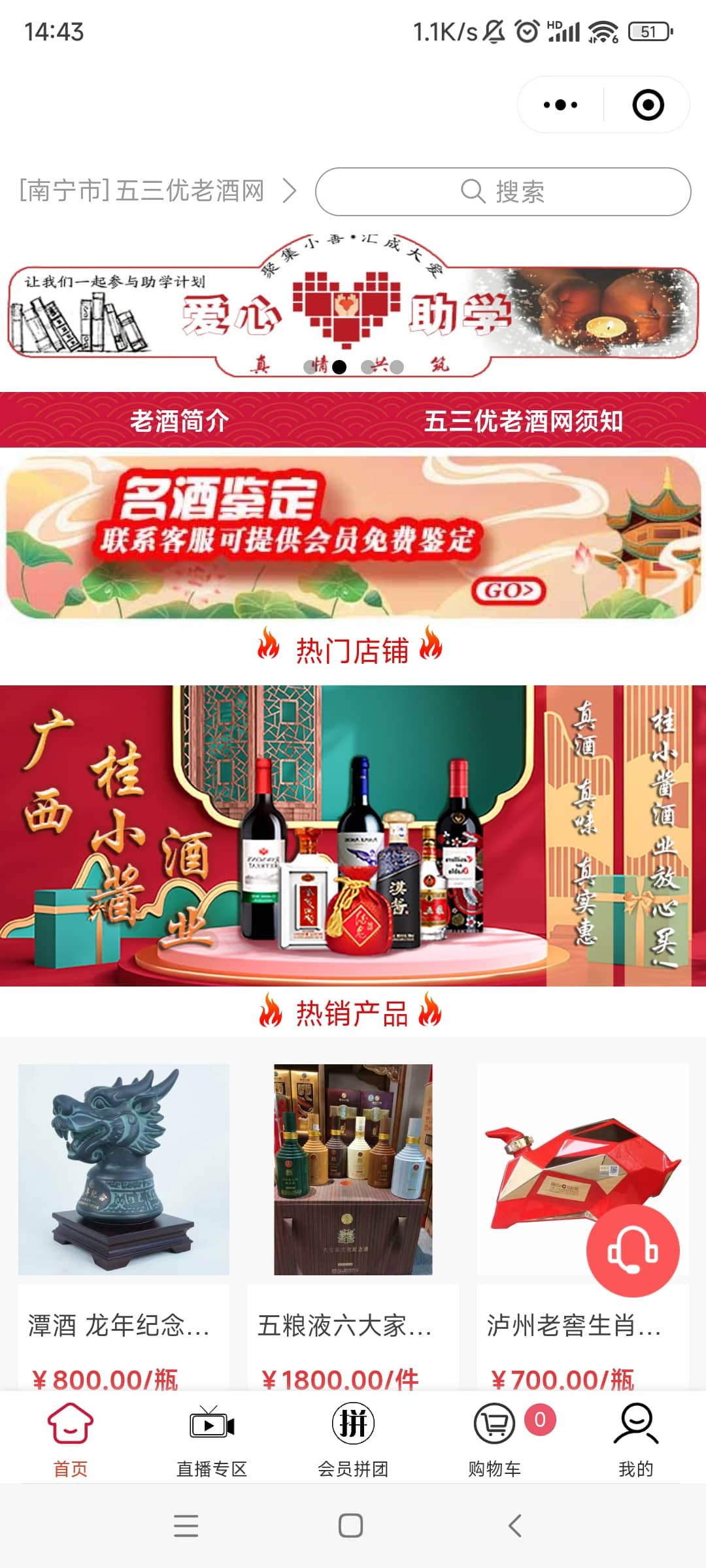
Task: Contact customer service via the headset button
Action: pos(633,1250)
